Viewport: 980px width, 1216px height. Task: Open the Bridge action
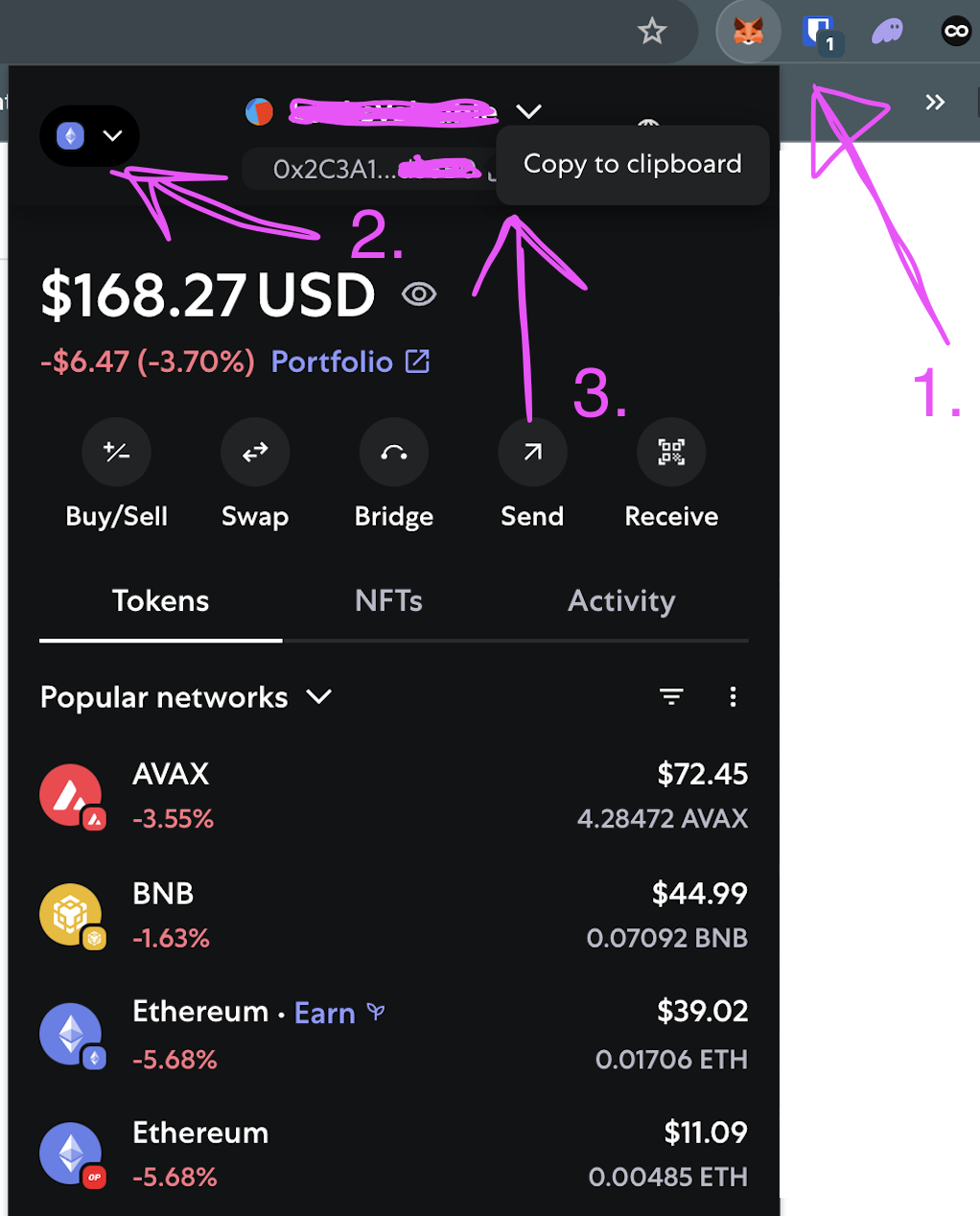(x=393, y=453)
